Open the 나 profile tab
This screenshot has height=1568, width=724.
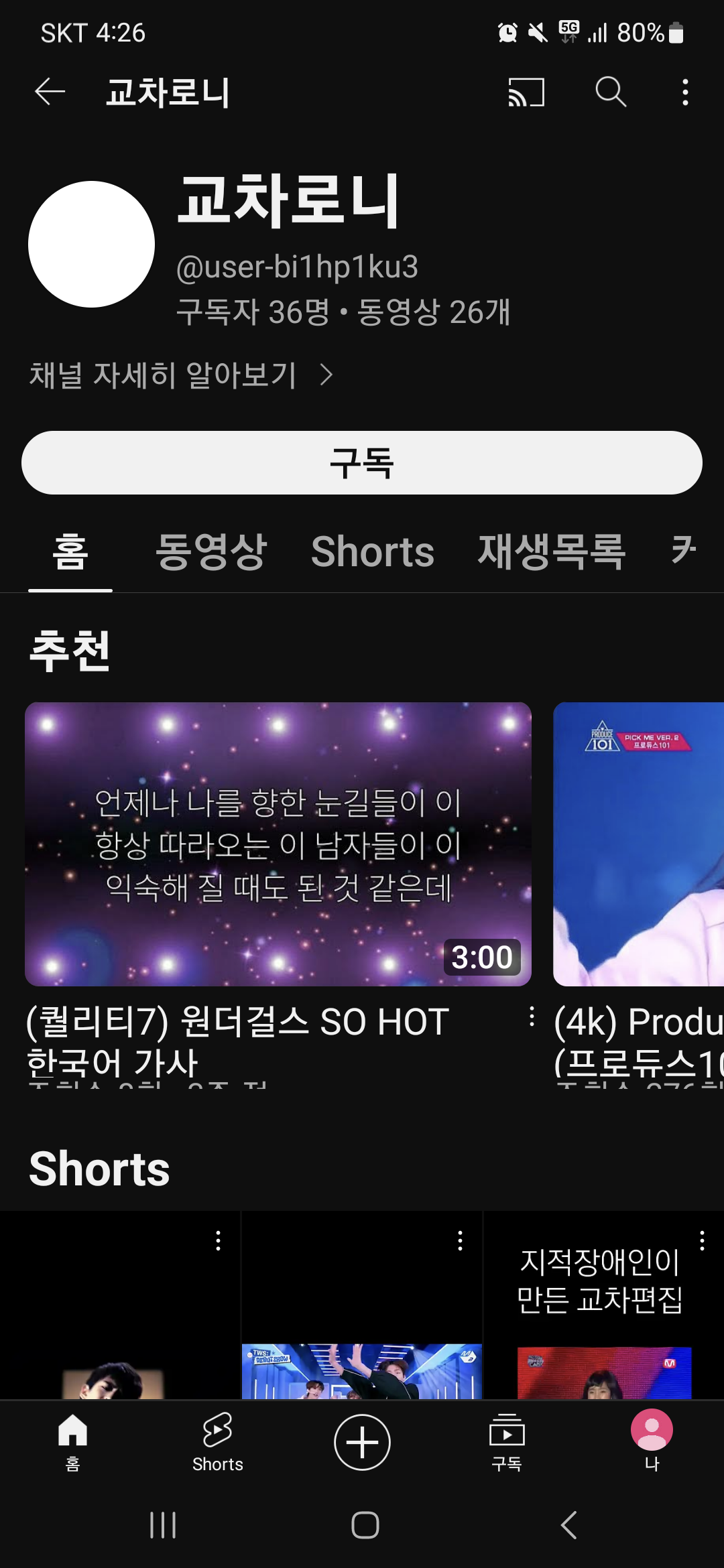point(652,1441)
